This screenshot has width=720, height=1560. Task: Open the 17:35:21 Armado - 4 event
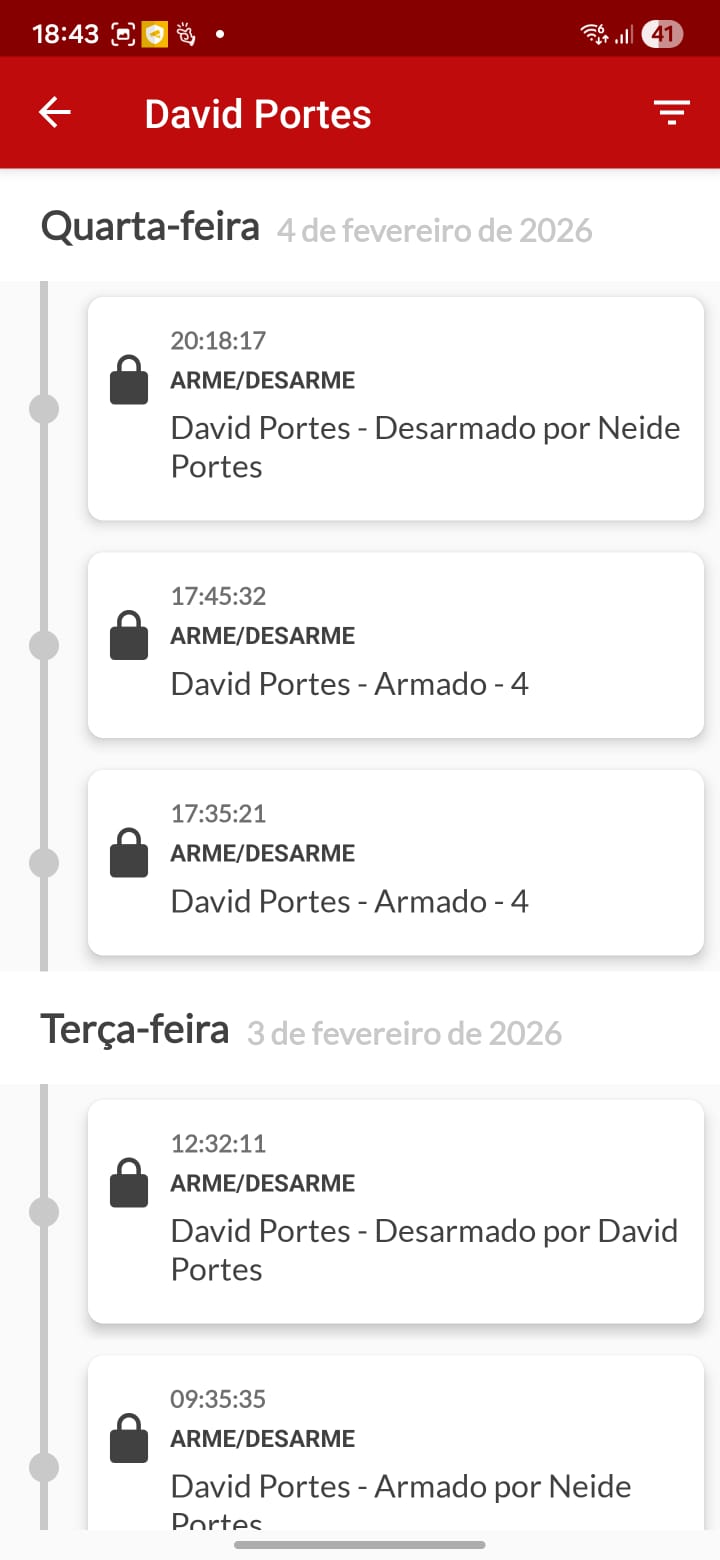[x=396, y=862]
